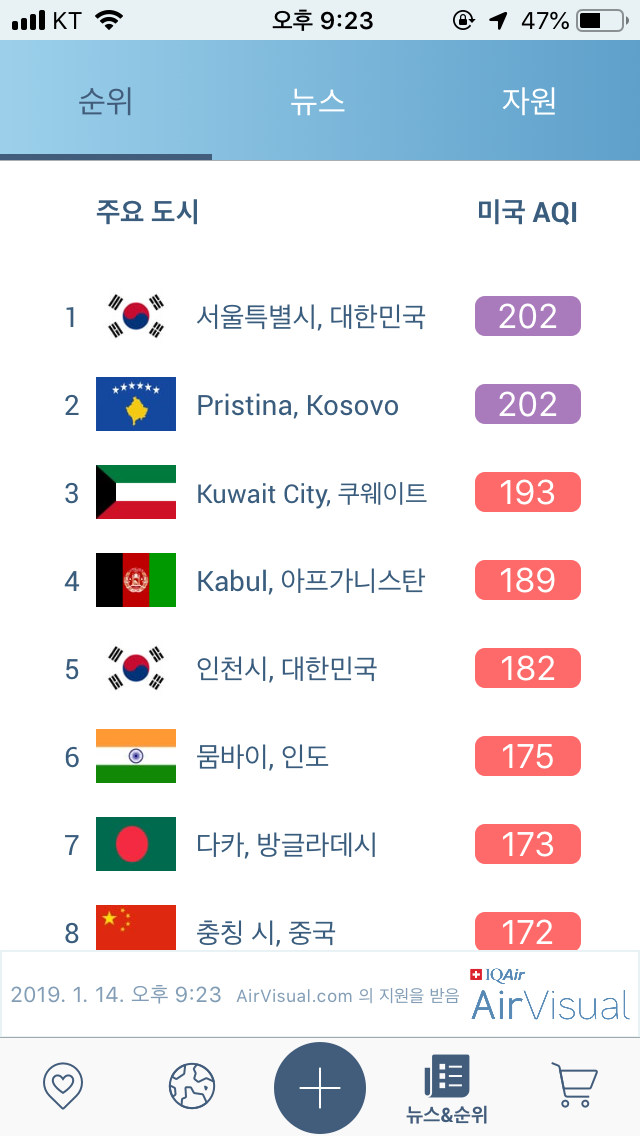Switch to the 뉴스 tab

pyautogui.click(x=317, y=101)
